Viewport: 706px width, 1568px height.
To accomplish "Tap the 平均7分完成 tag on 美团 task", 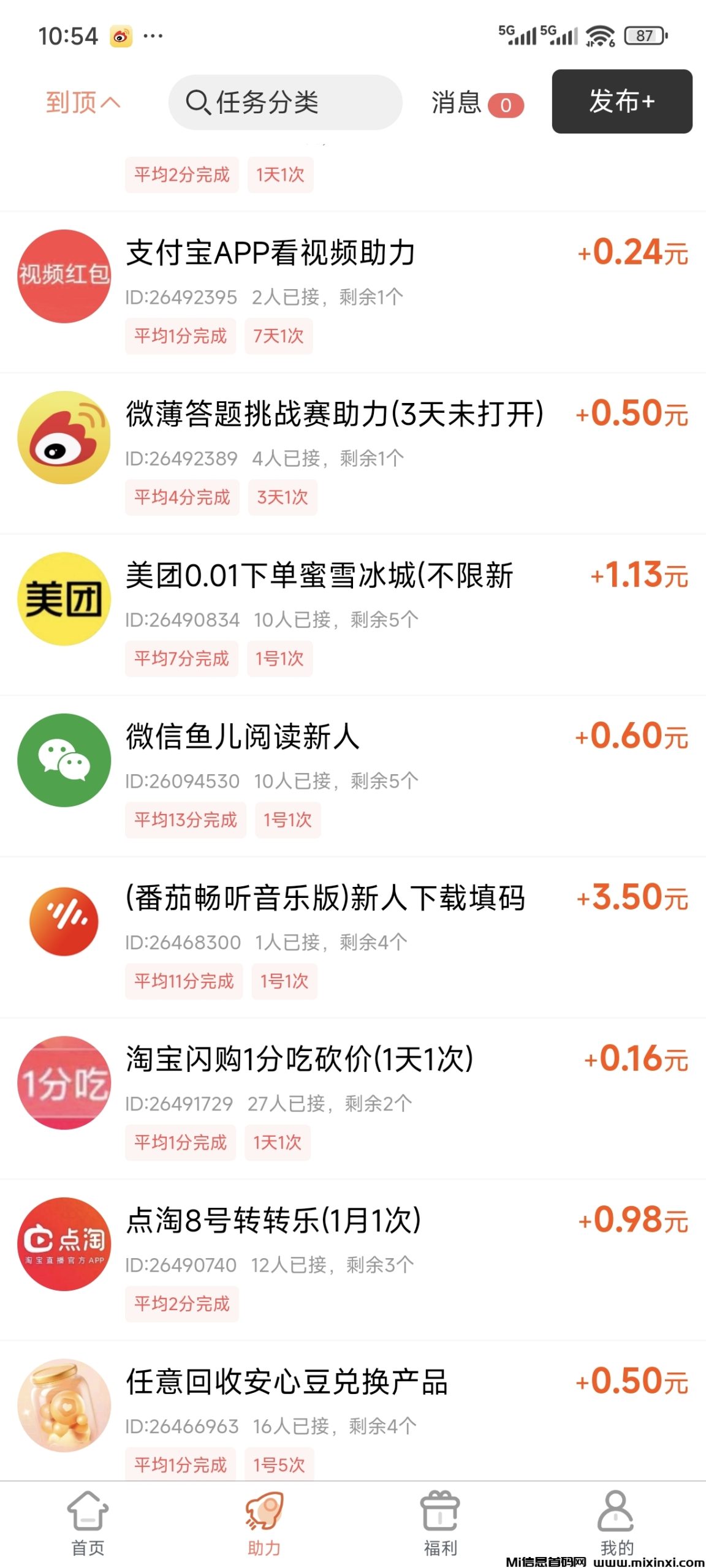I will (181, 658).
